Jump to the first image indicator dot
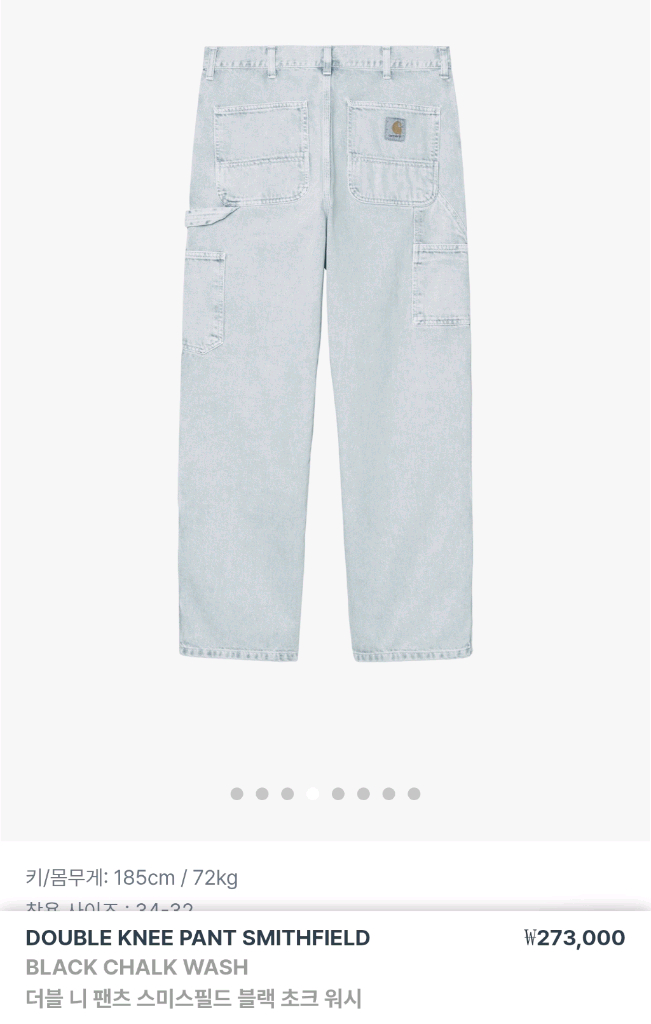The width and height of the screenshot is (651, 1024). [x=237, y=794]
